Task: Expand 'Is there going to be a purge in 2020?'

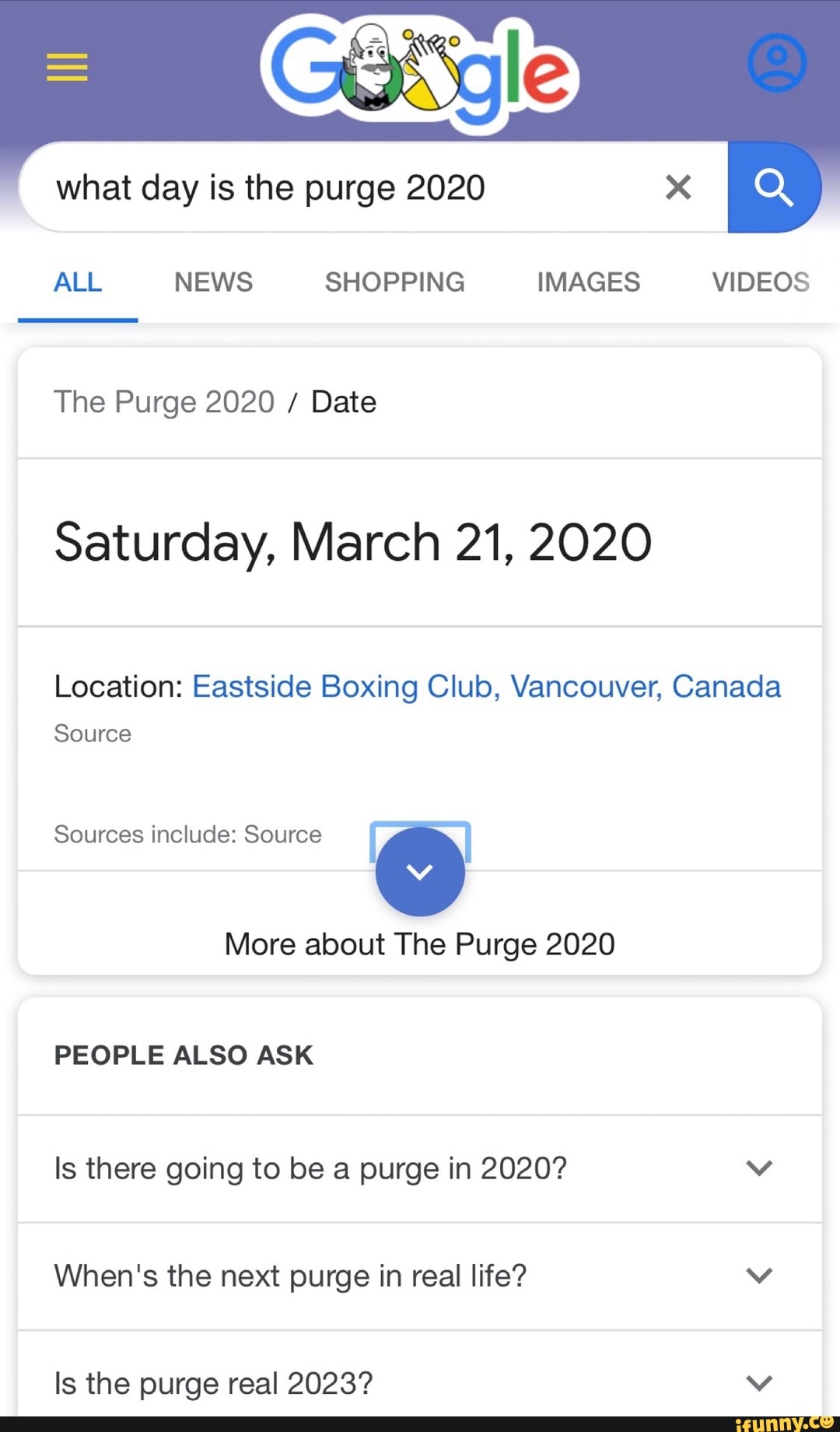Action: point(758,1167)
